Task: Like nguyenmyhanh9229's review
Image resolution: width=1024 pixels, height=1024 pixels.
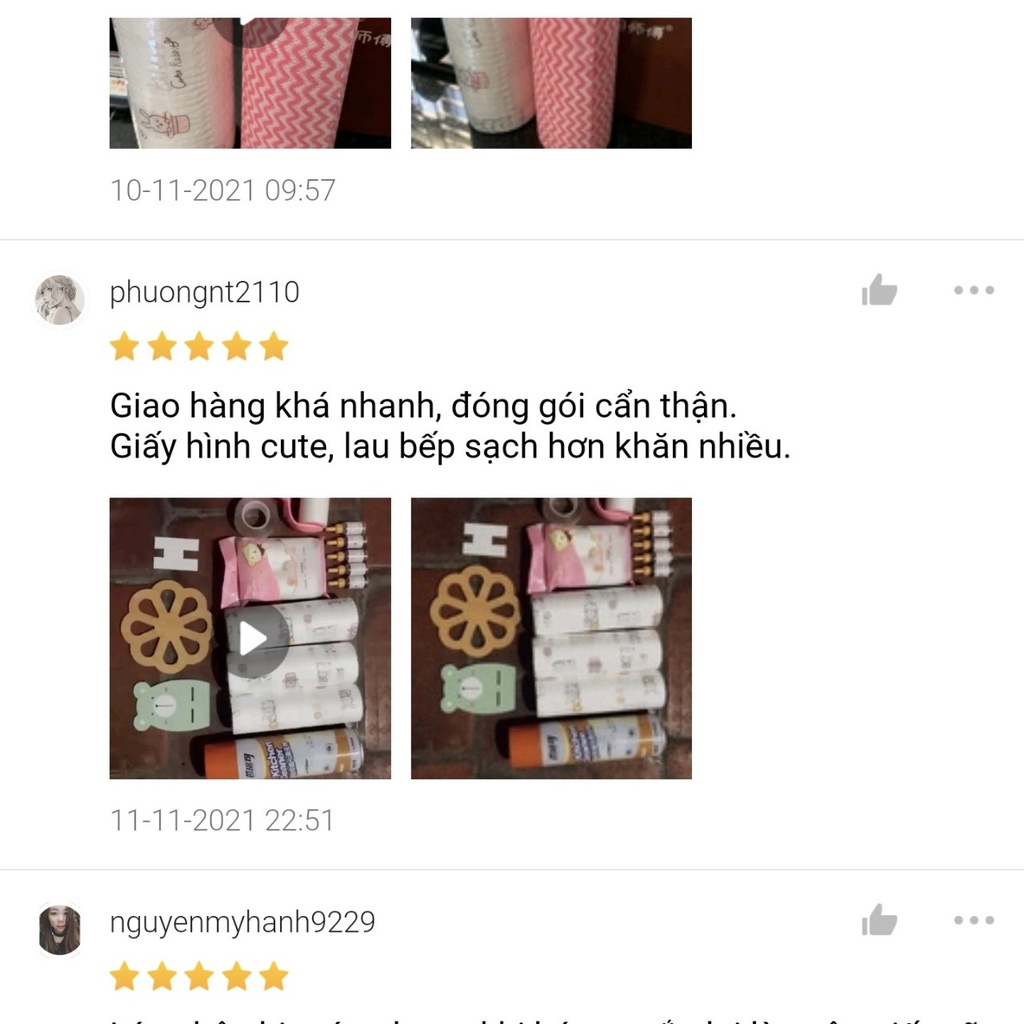Action: 879,920
